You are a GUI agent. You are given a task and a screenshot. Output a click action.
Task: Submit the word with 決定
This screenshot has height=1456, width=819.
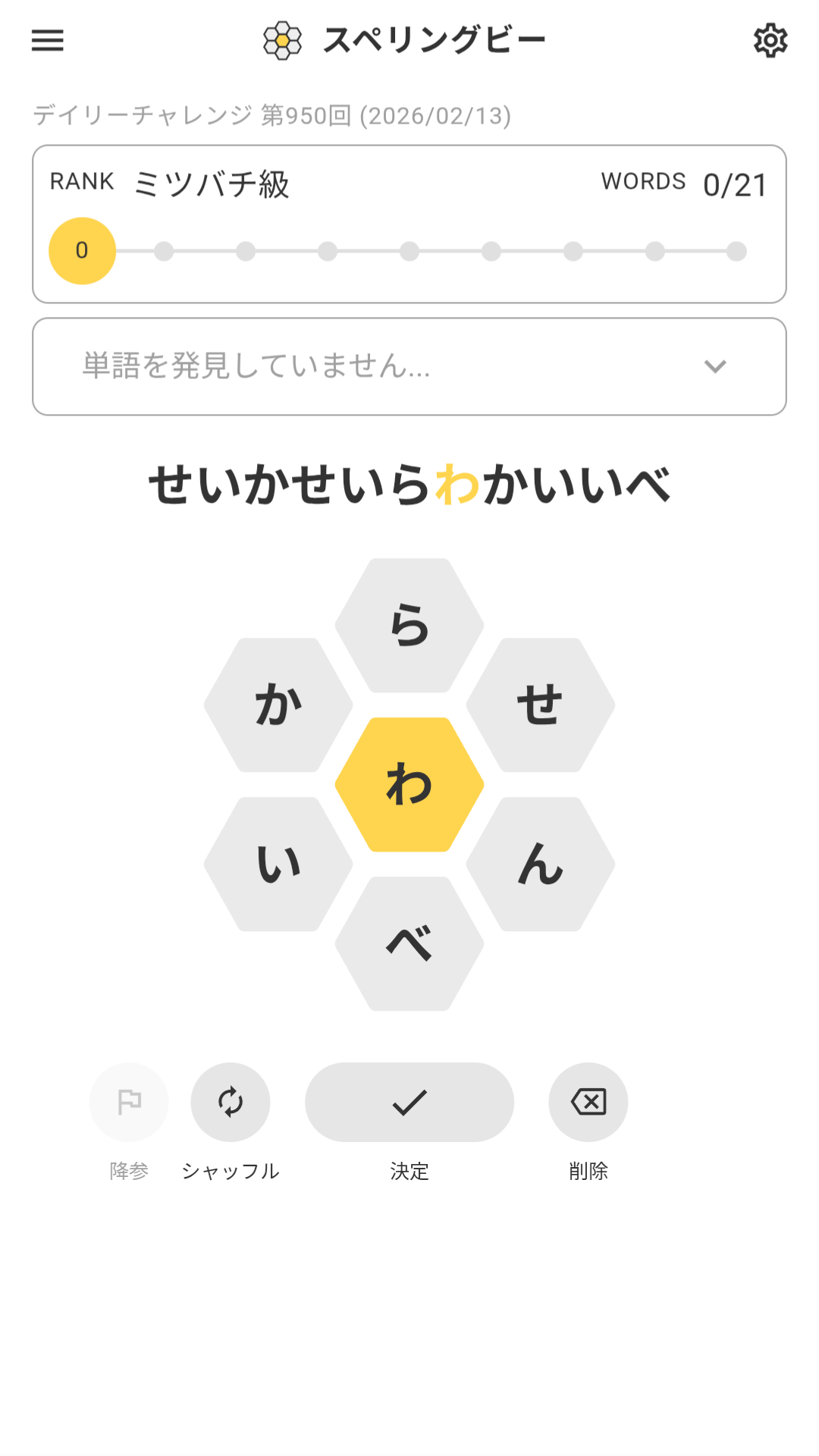click(409, 1102)
